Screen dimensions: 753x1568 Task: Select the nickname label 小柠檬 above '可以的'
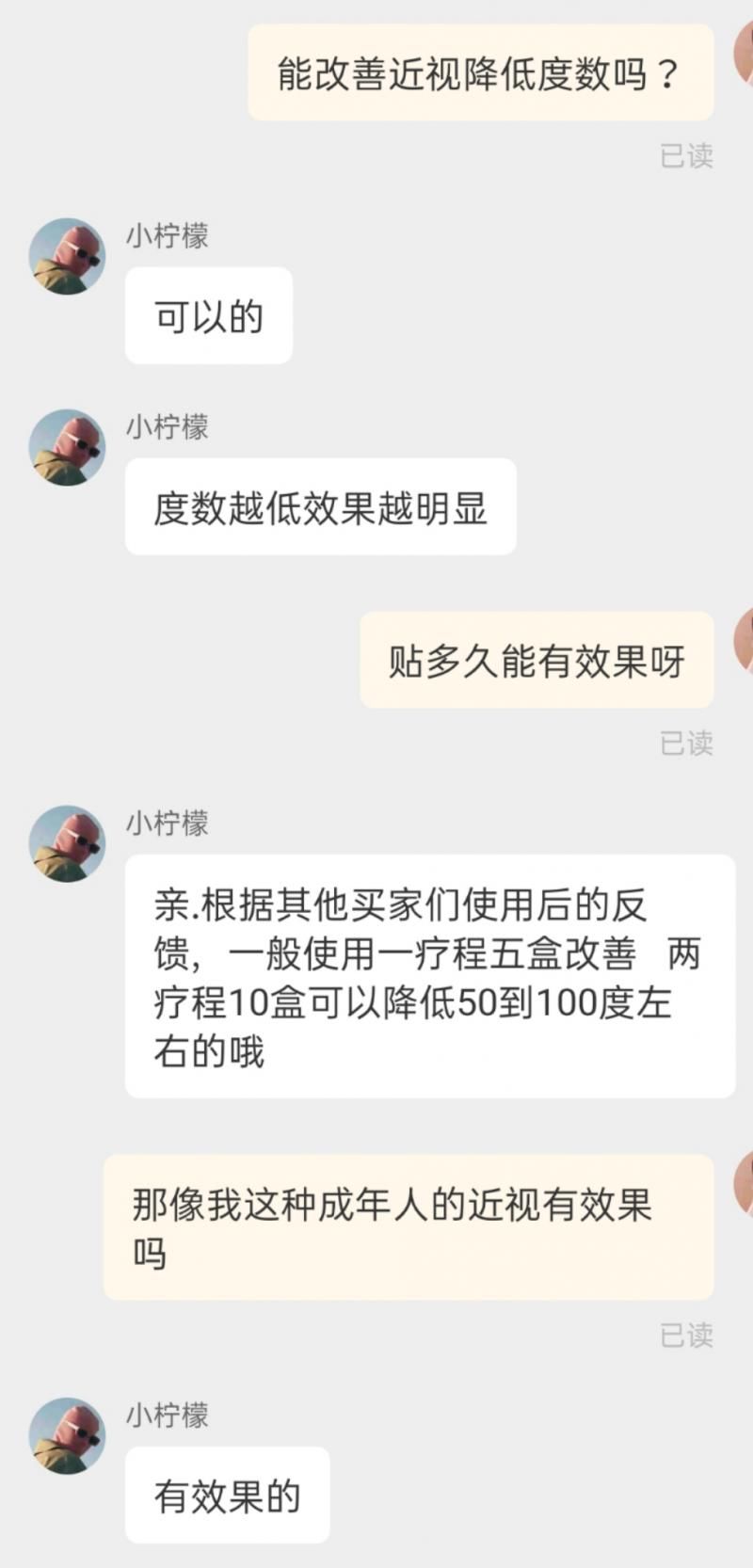pyautogui.click(x=167, y=237)
